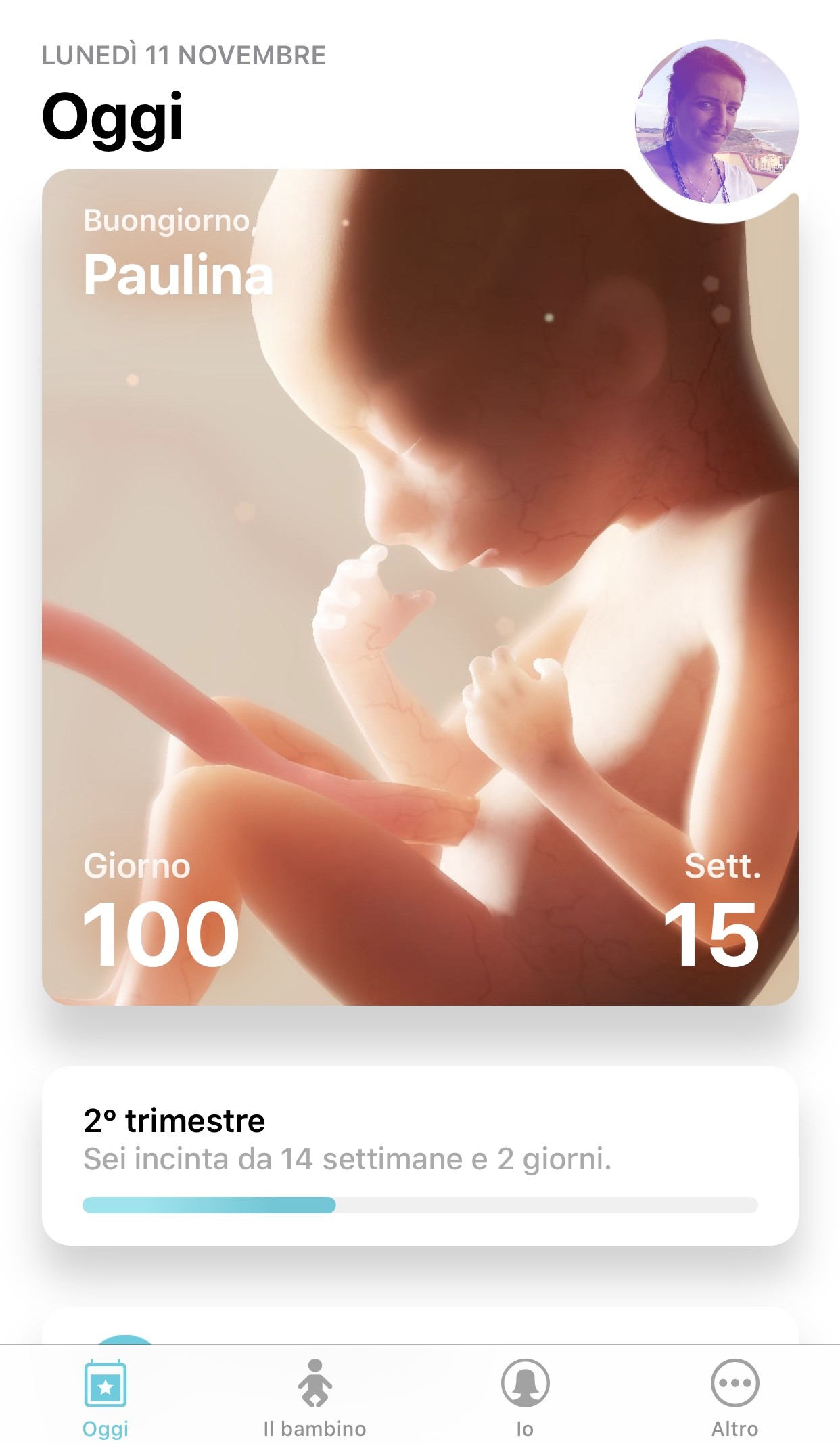Select the Altro tab

[x=734, y=1397]
